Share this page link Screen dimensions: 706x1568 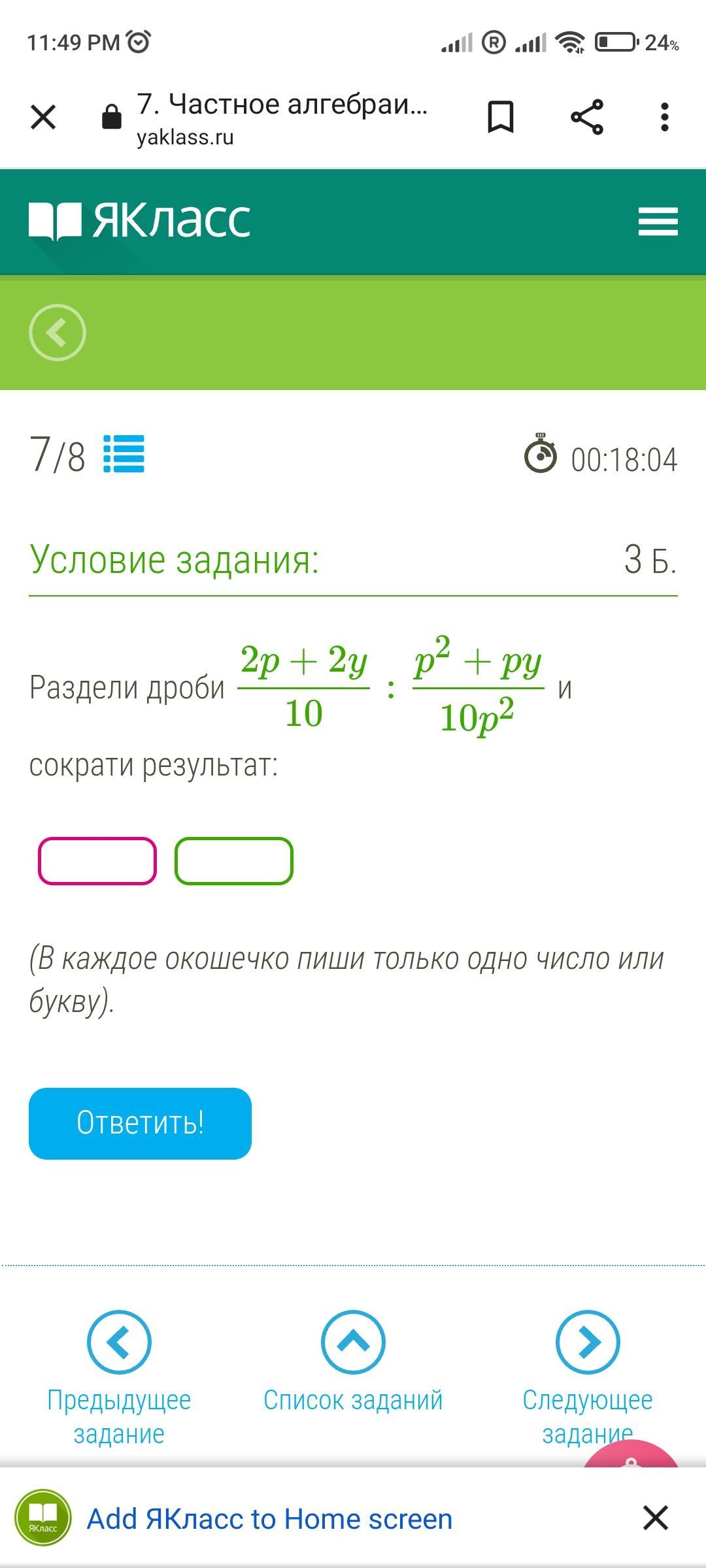587,118
